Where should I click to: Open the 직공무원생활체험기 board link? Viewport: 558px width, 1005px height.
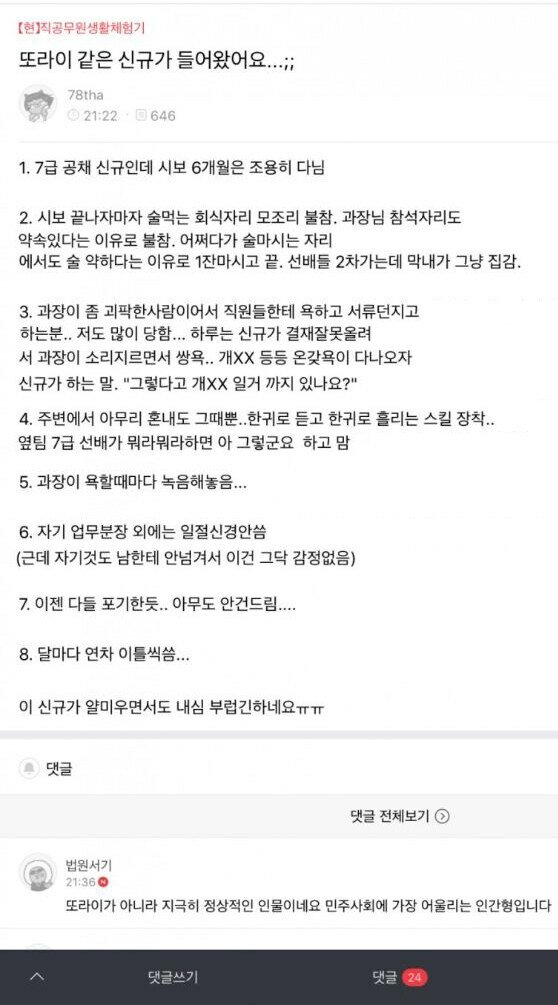81,26
